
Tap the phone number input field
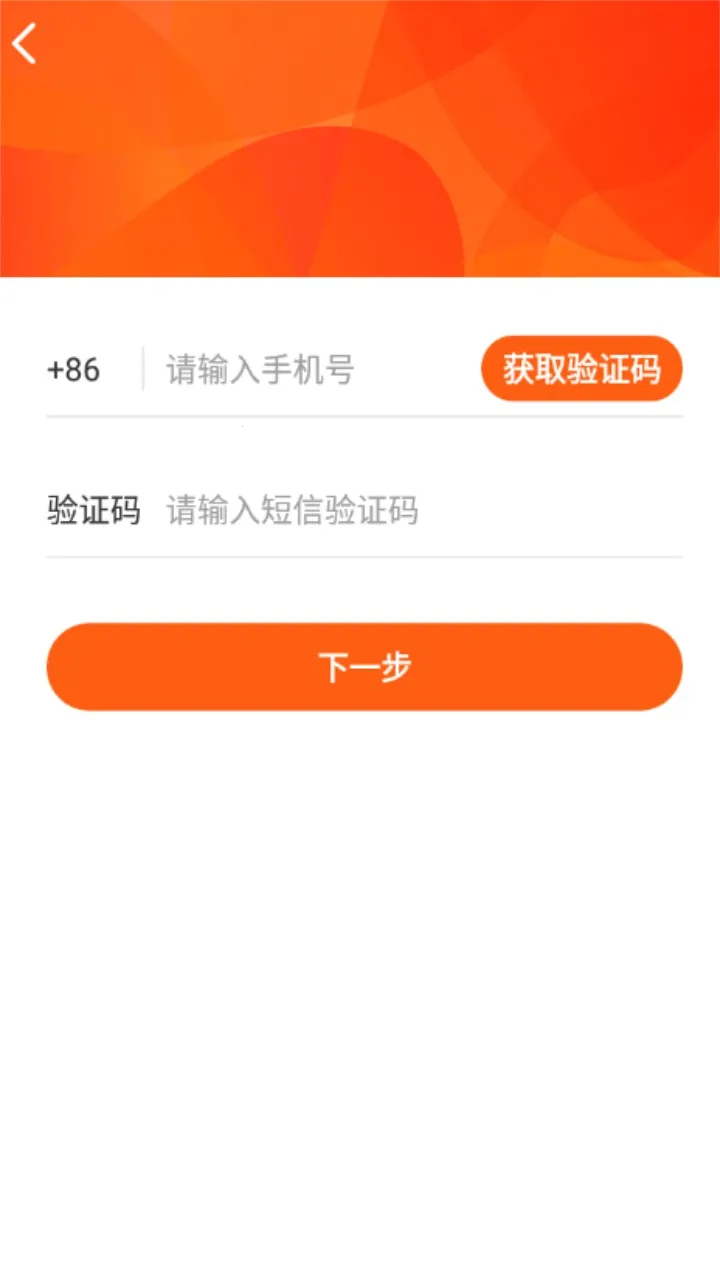[300, 369]
